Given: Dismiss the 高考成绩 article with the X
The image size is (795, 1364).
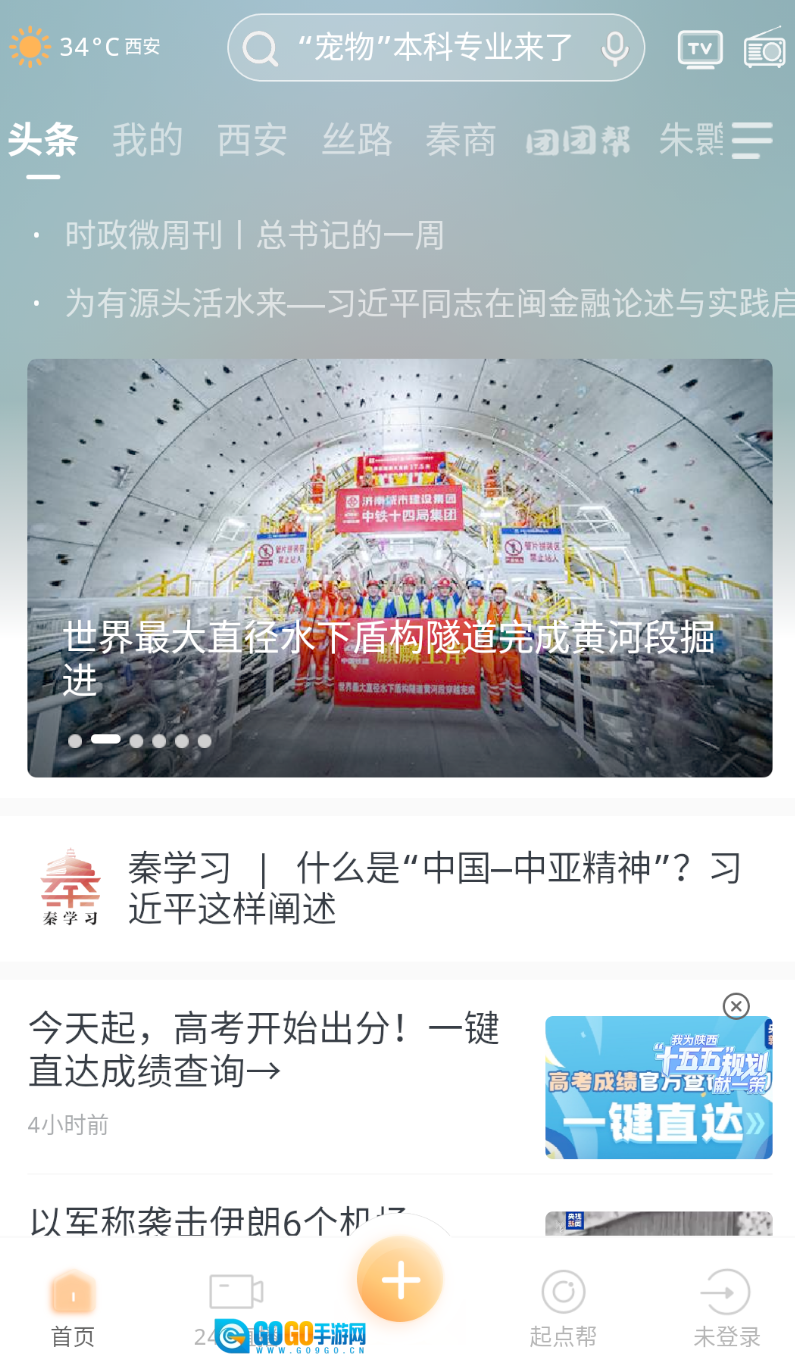Looking at the screenshot, I should (736, 1006).
